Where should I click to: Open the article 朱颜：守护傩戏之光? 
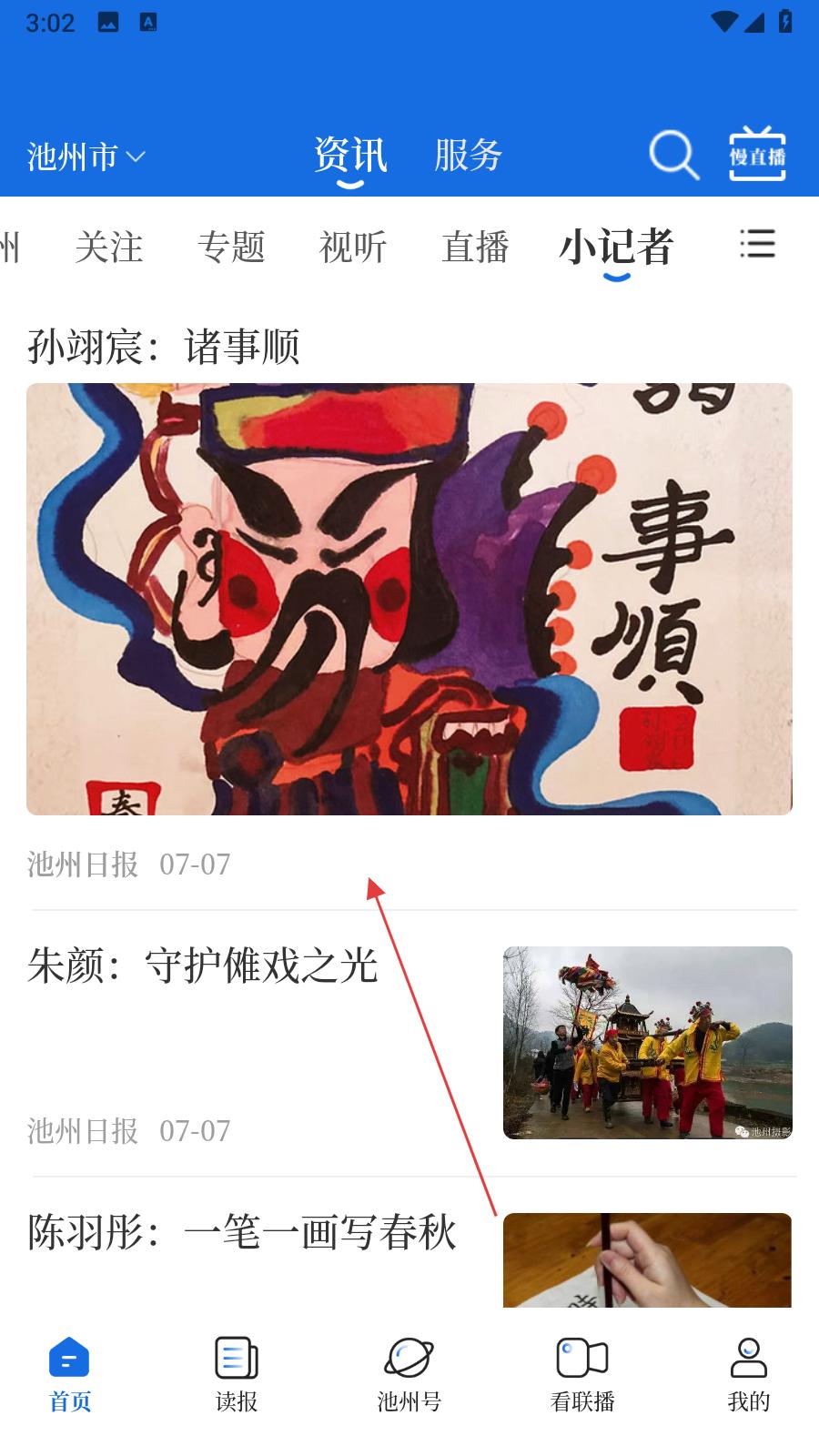(202, 966)
